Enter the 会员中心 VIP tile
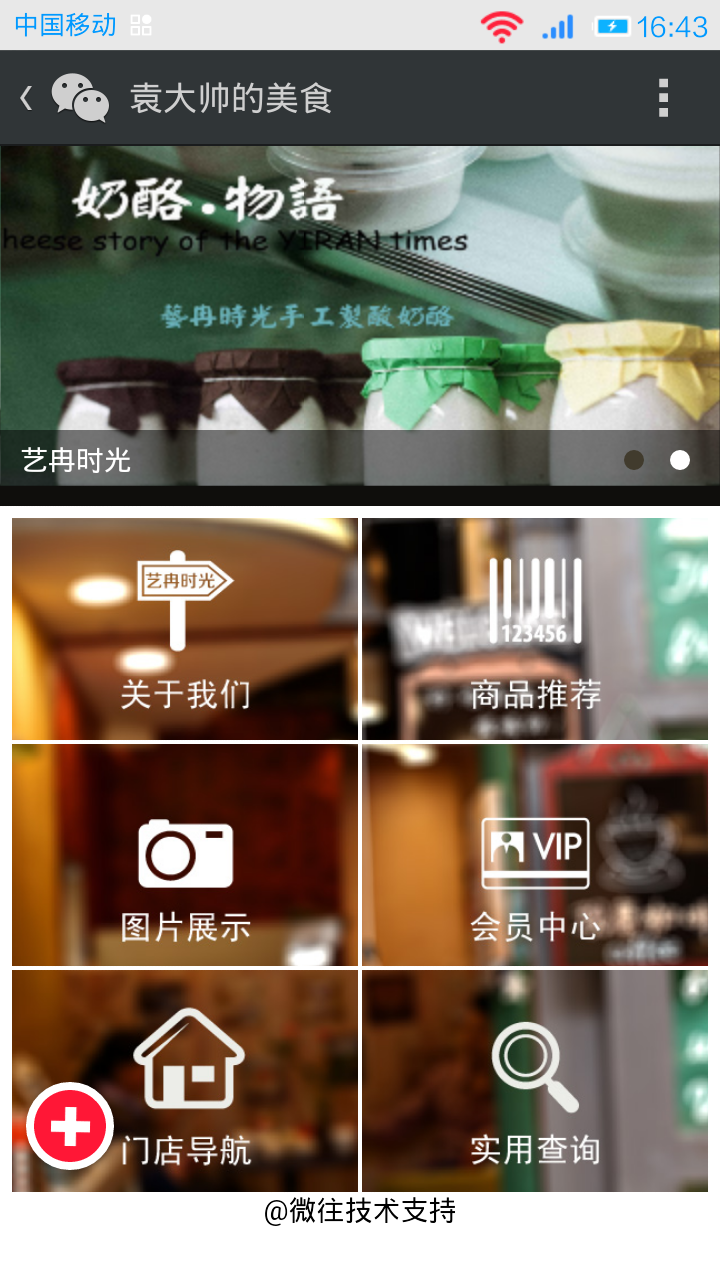Screen dimensions: 720x1280 pyautogui.click(x=535, y=855)
